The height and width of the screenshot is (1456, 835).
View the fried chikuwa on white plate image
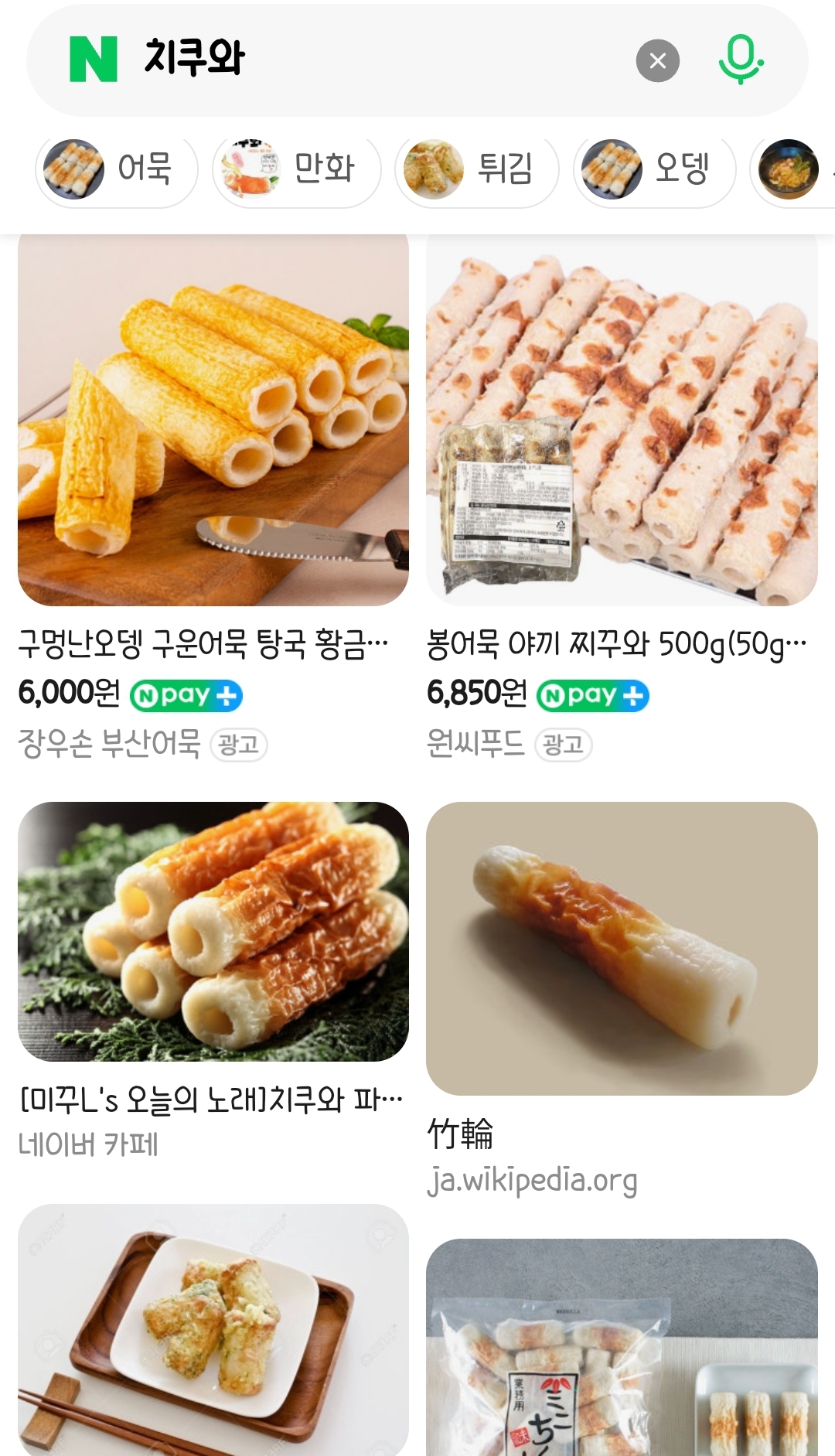coord(213,1330)
